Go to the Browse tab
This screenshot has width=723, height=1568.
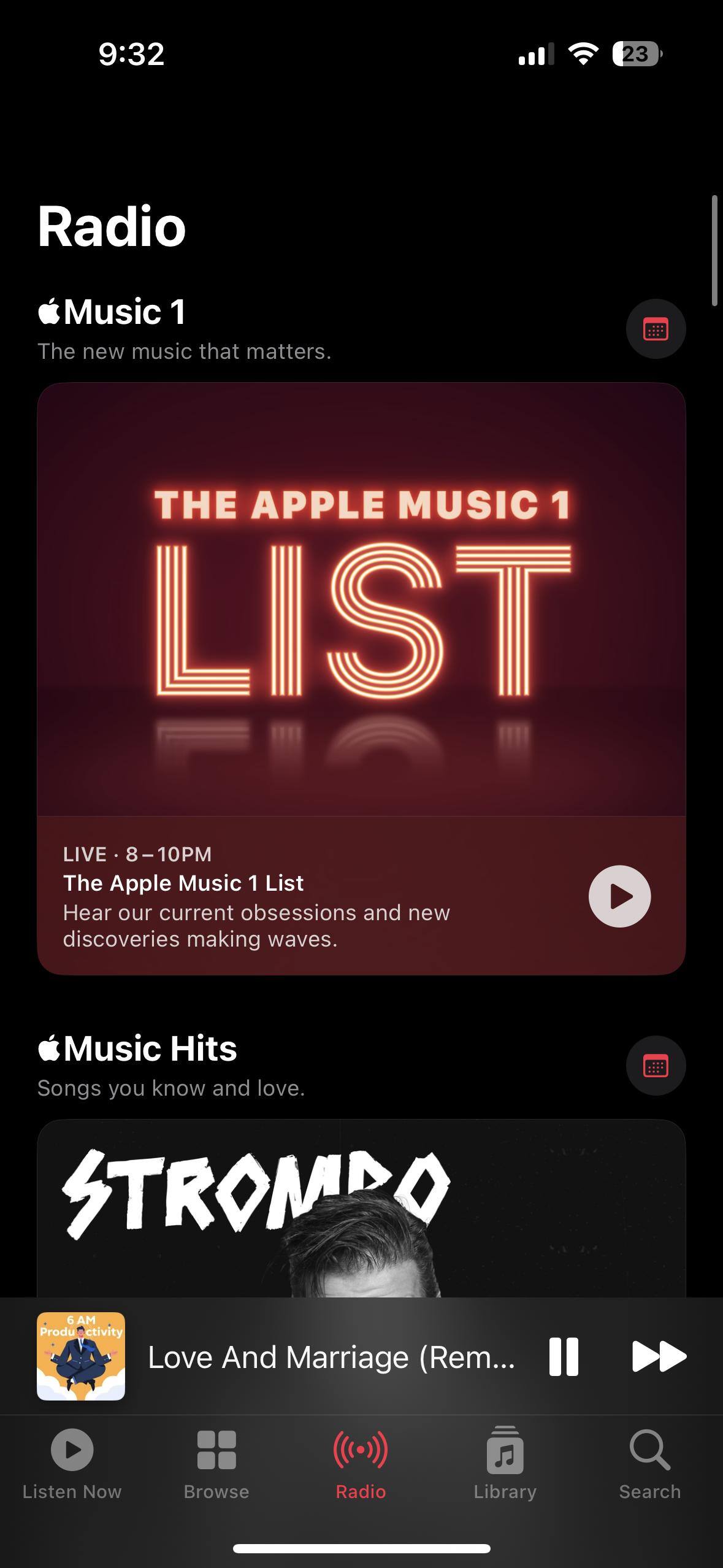click(x=216, y=1462)
